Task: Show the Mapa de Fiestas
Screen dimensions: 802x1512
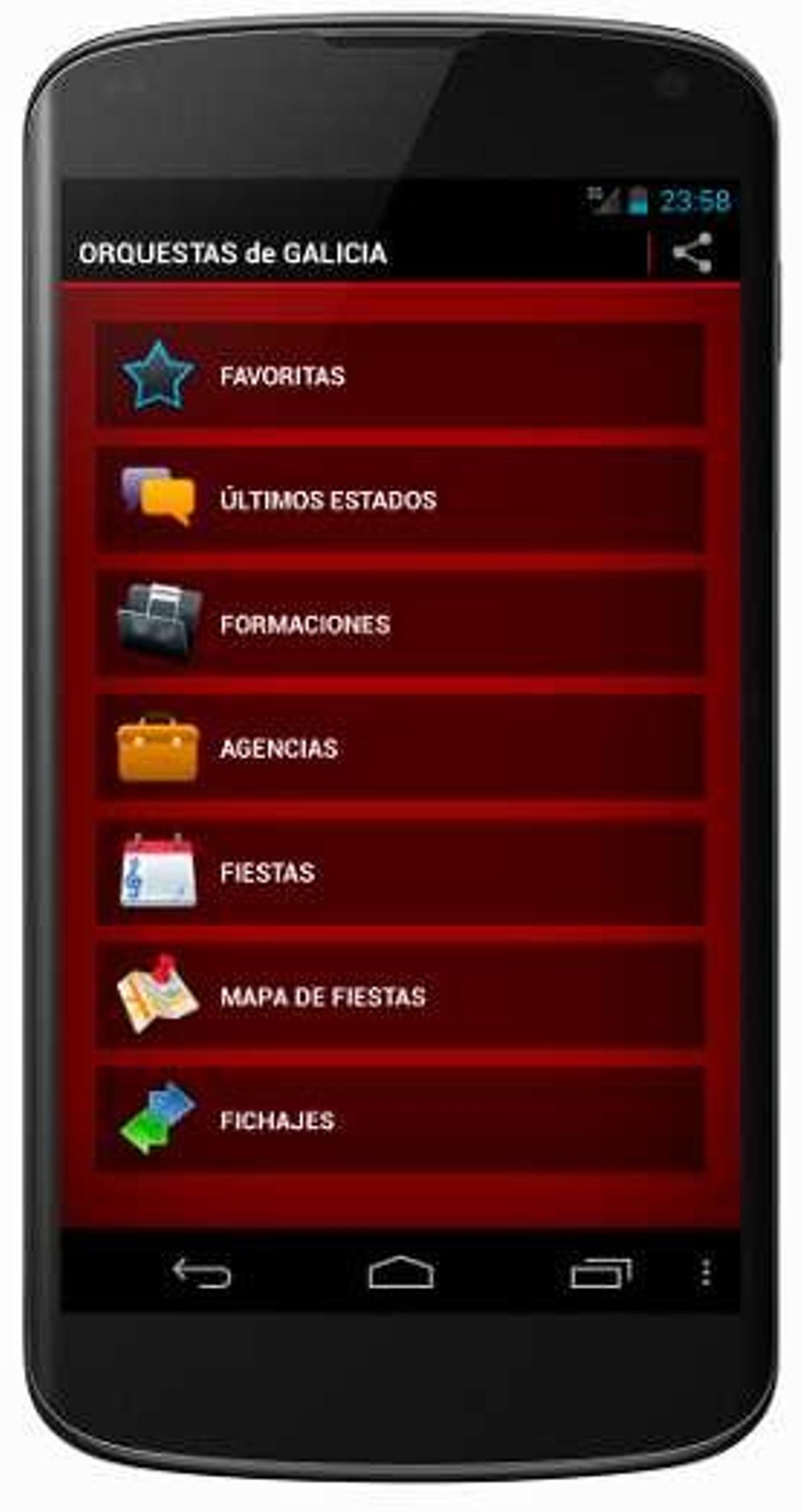Action: pos(400,996)
